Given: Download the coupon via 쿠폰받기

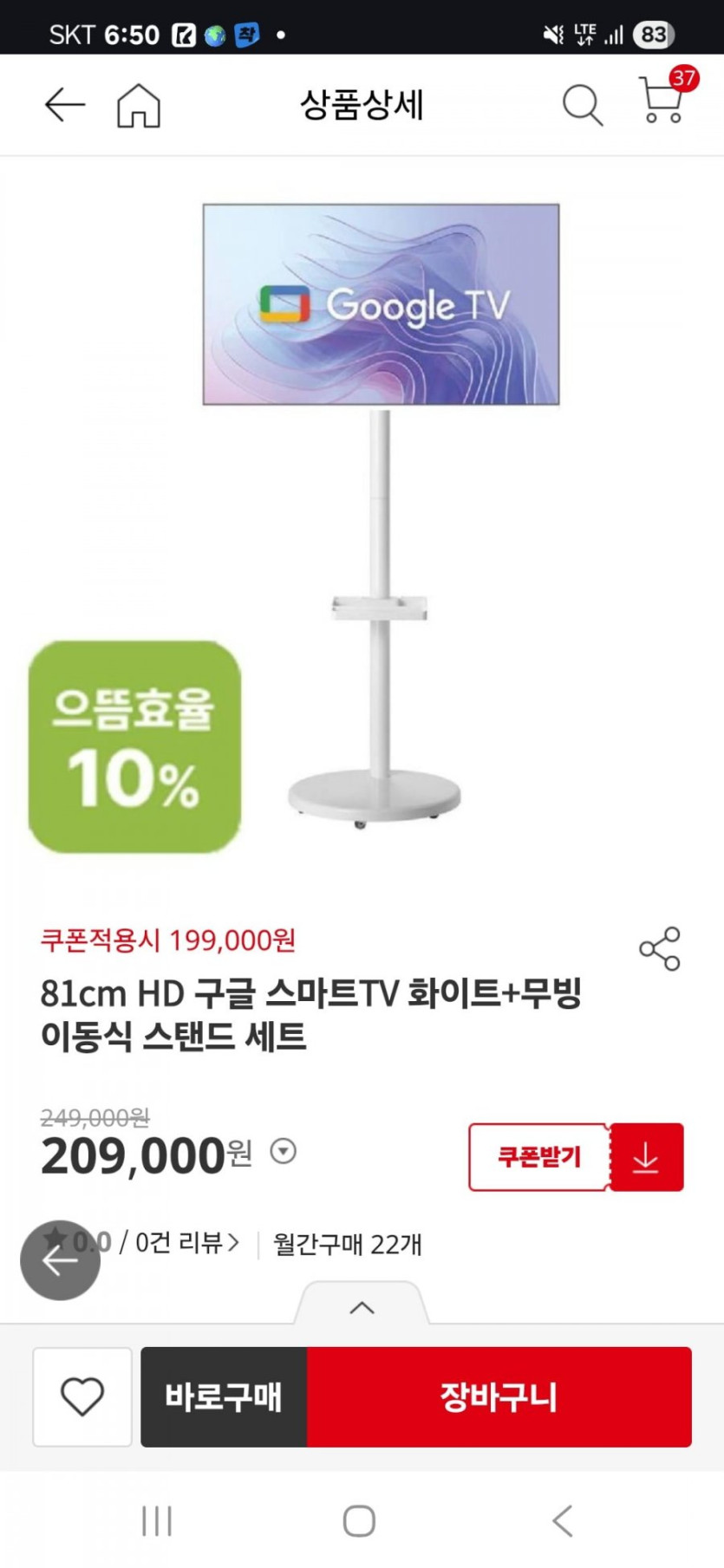Looking at the screenshot, I should pyautogui.click(x=576, y=1157).
